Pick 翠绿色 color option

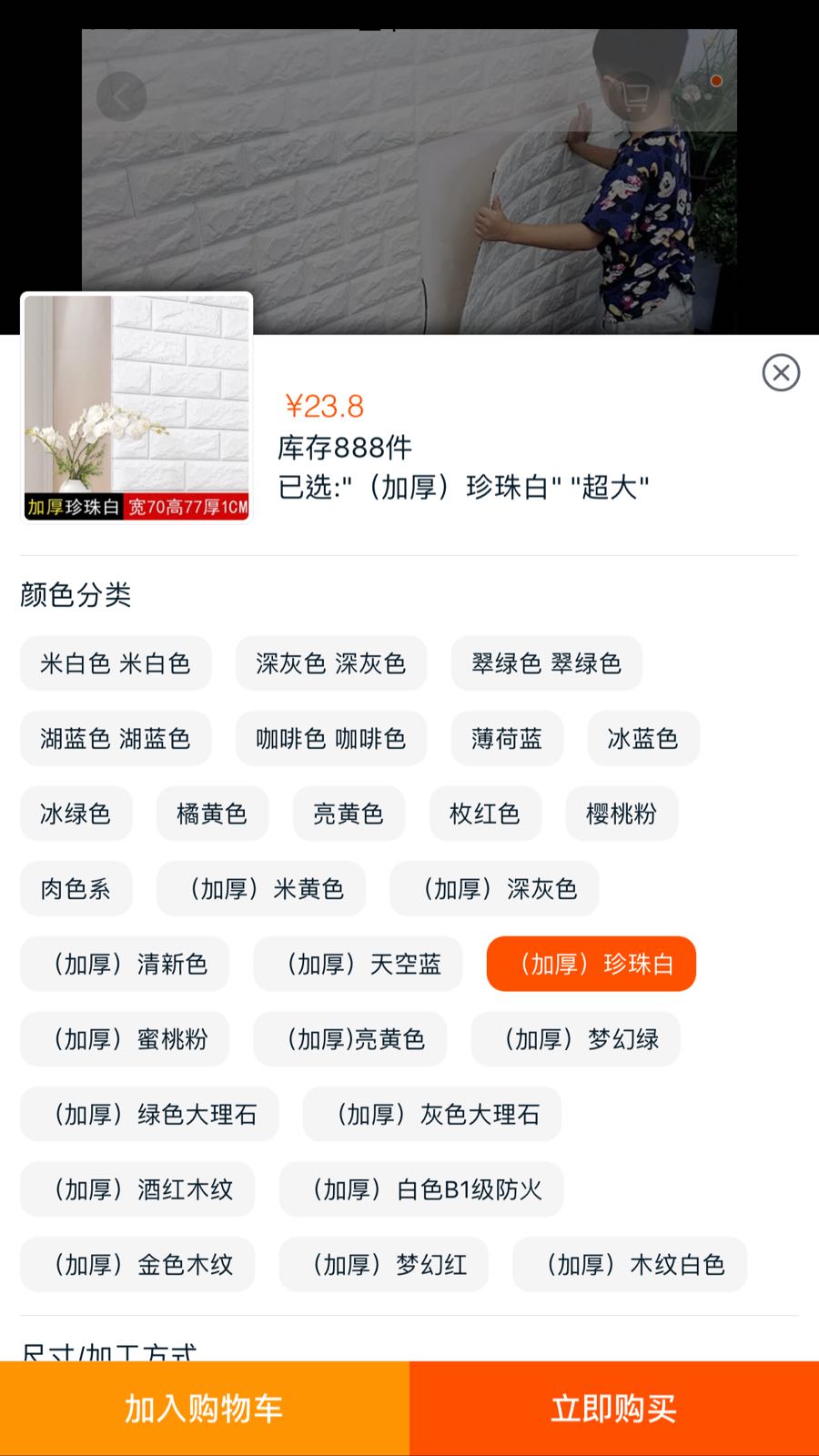[x=546, y=663]
